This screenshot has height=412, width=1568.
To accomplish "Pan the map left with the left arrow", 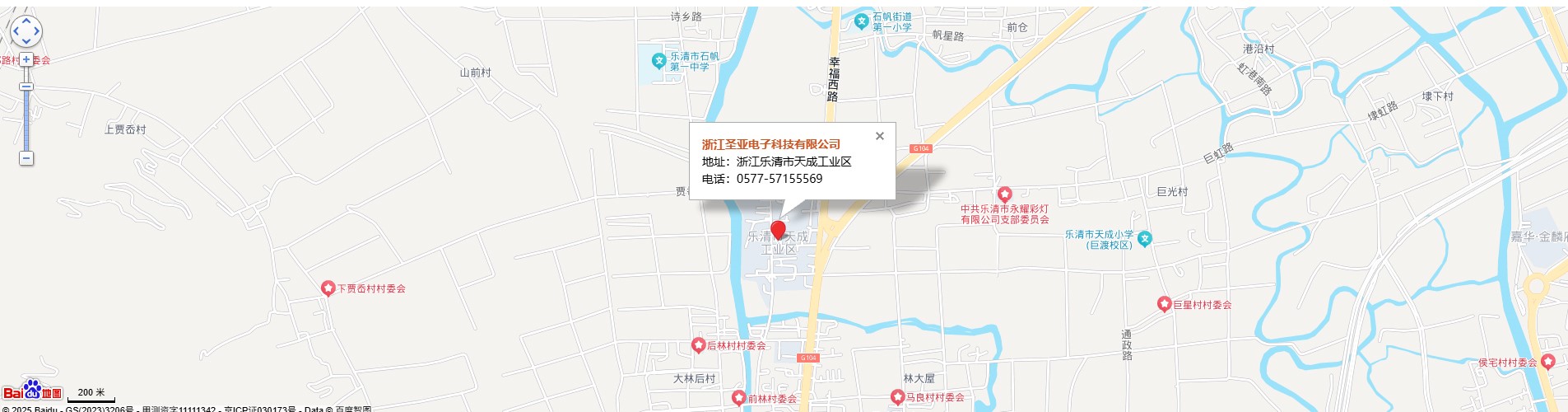I will [16, 31].
